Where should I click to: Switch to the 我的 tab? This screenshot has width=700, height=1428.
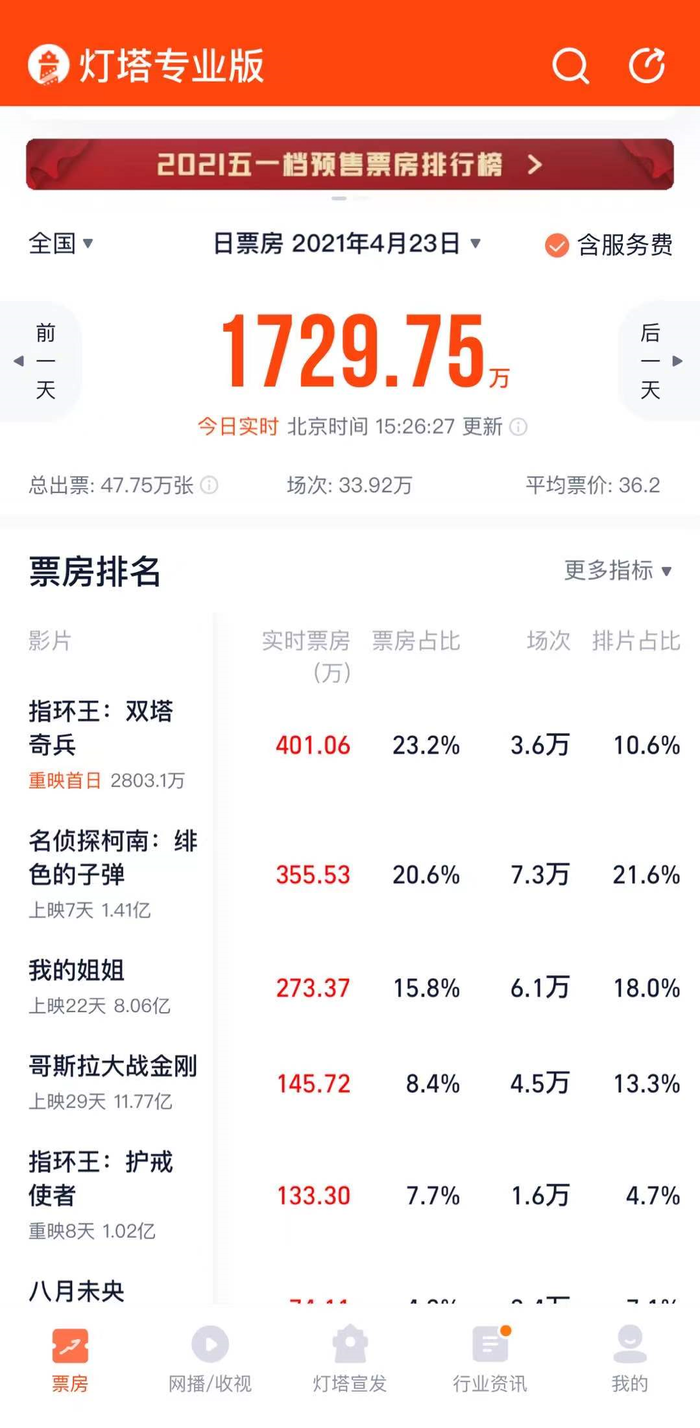click(x=630, y=1361)
